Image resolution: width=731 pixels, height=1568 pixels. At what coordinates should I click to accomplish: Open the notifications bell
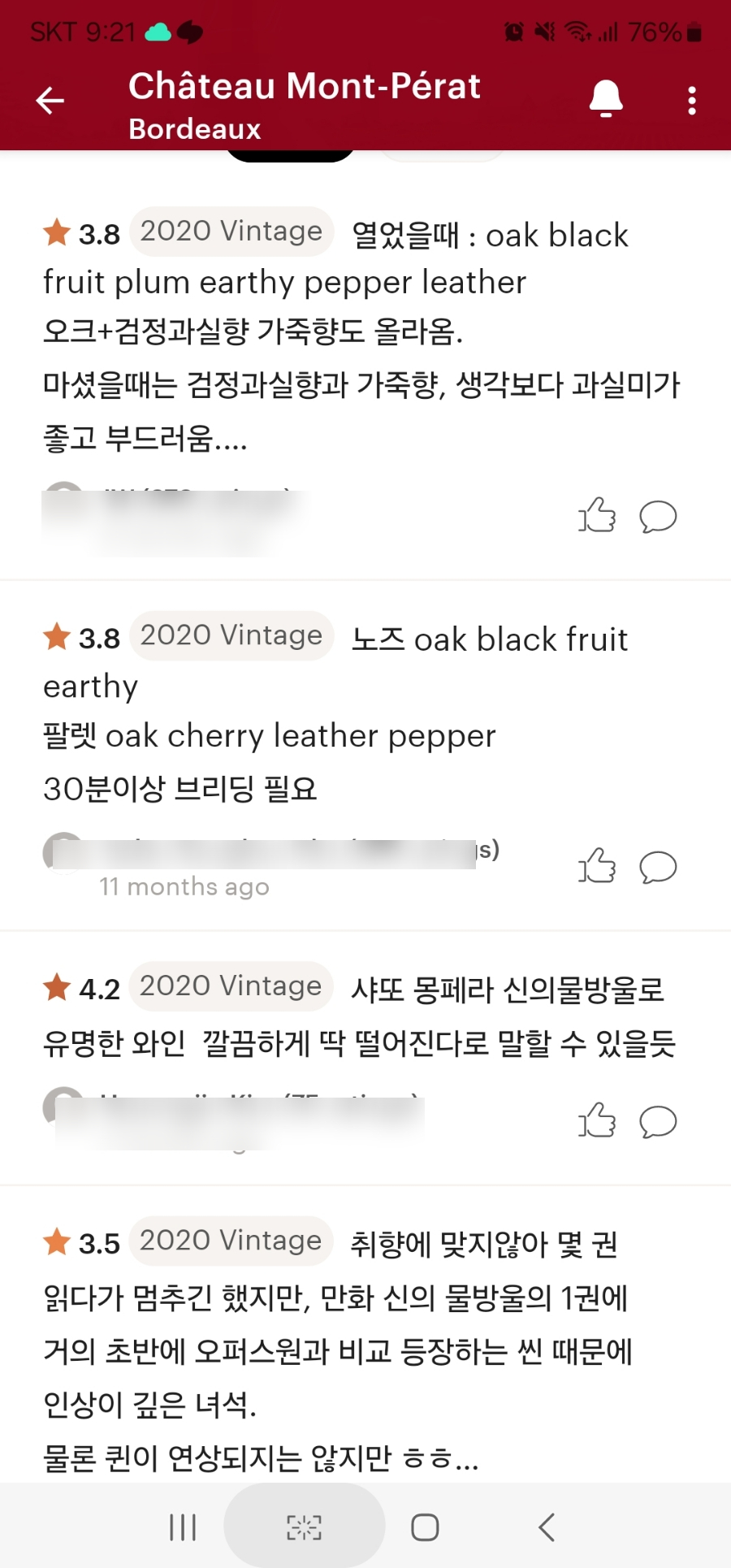coord(605,100)
